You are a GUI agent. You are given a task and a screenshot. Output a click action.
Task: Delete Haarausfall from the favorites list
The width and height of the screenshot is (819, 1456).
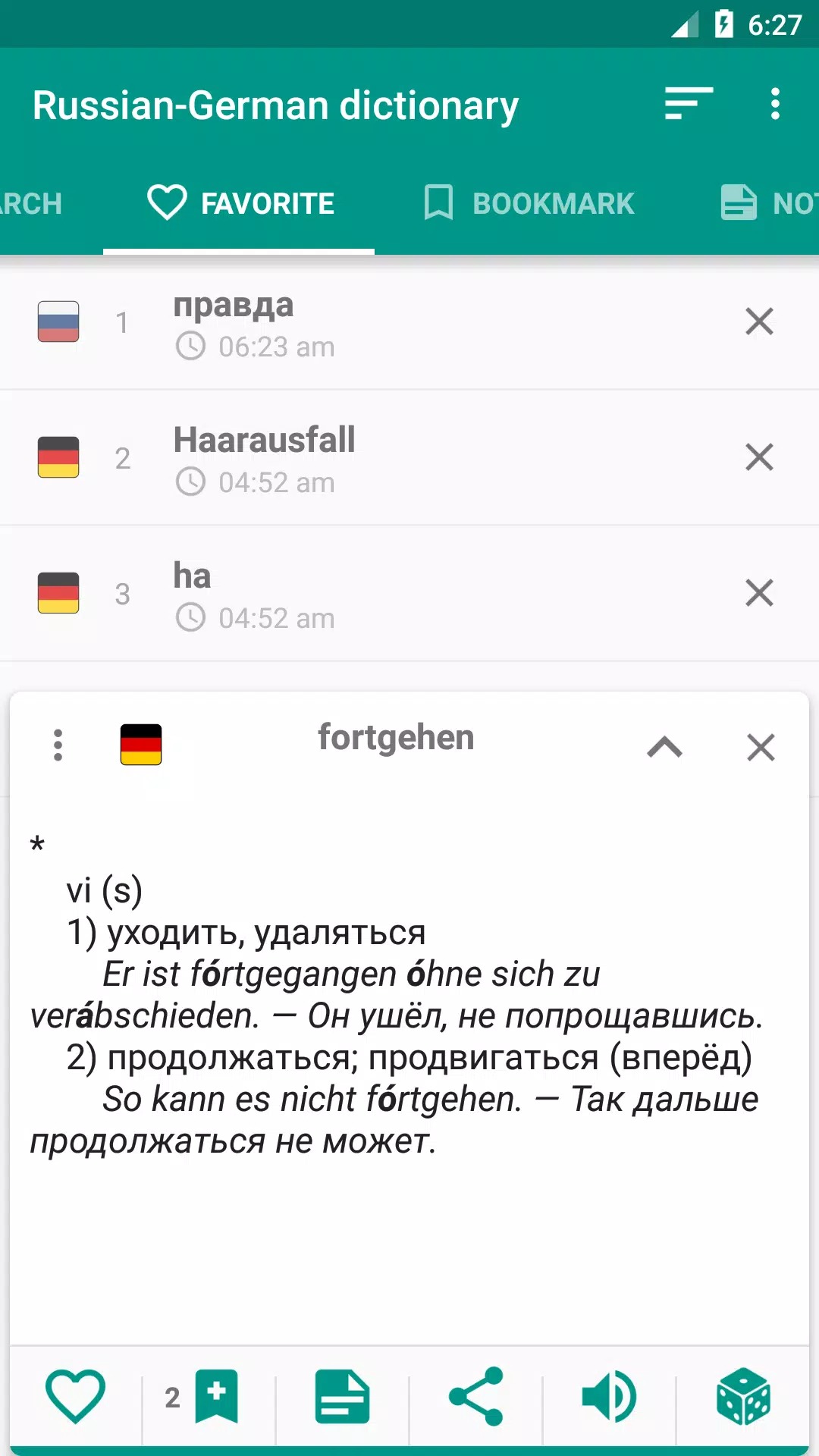[759, 457]
